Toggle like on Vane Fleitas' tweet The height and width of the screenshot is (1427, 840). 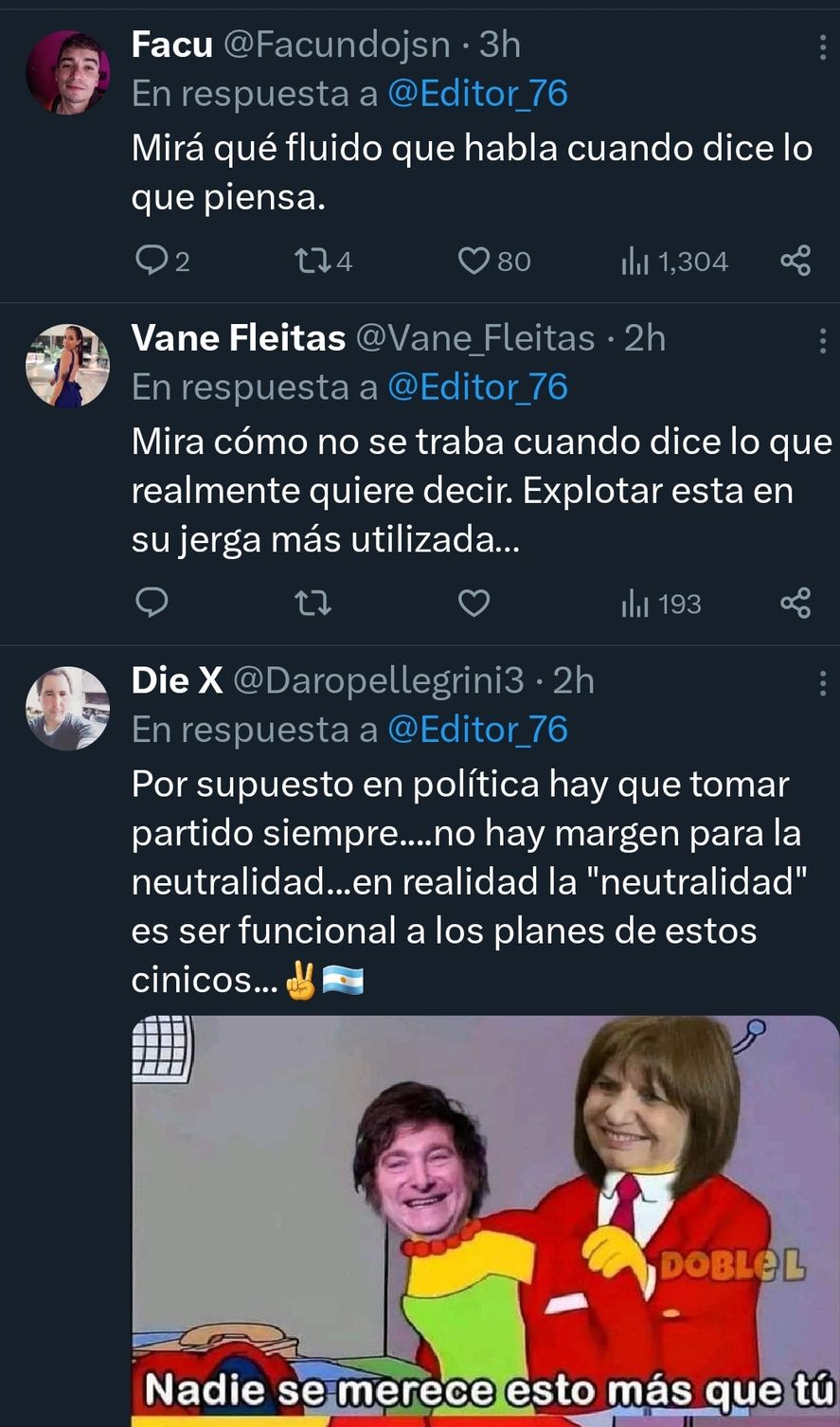tap(474, 604)
